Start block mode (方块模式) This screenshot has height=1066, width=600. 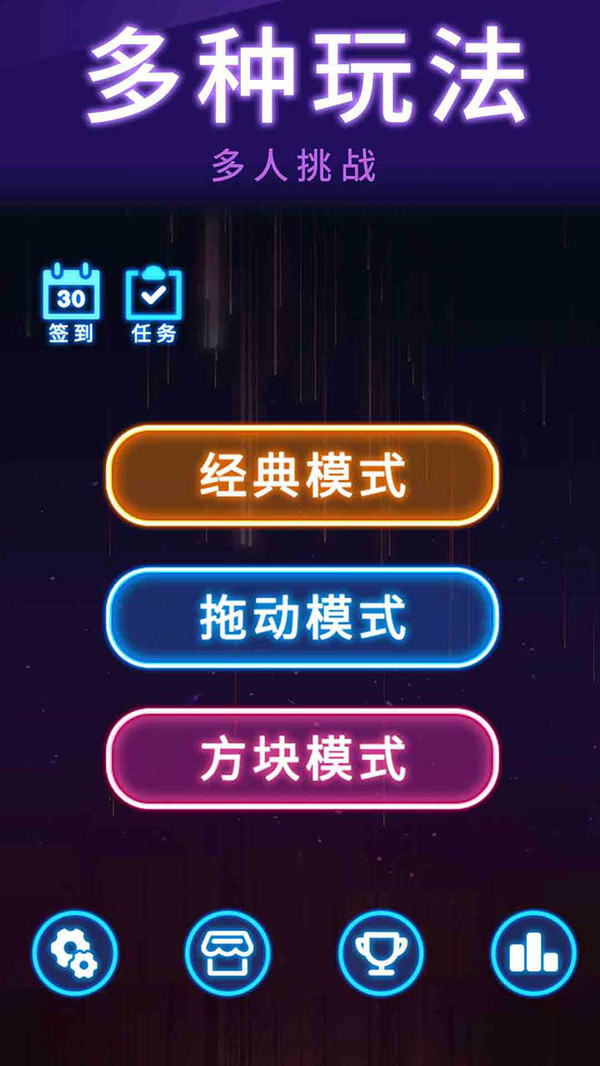point(302,759)
